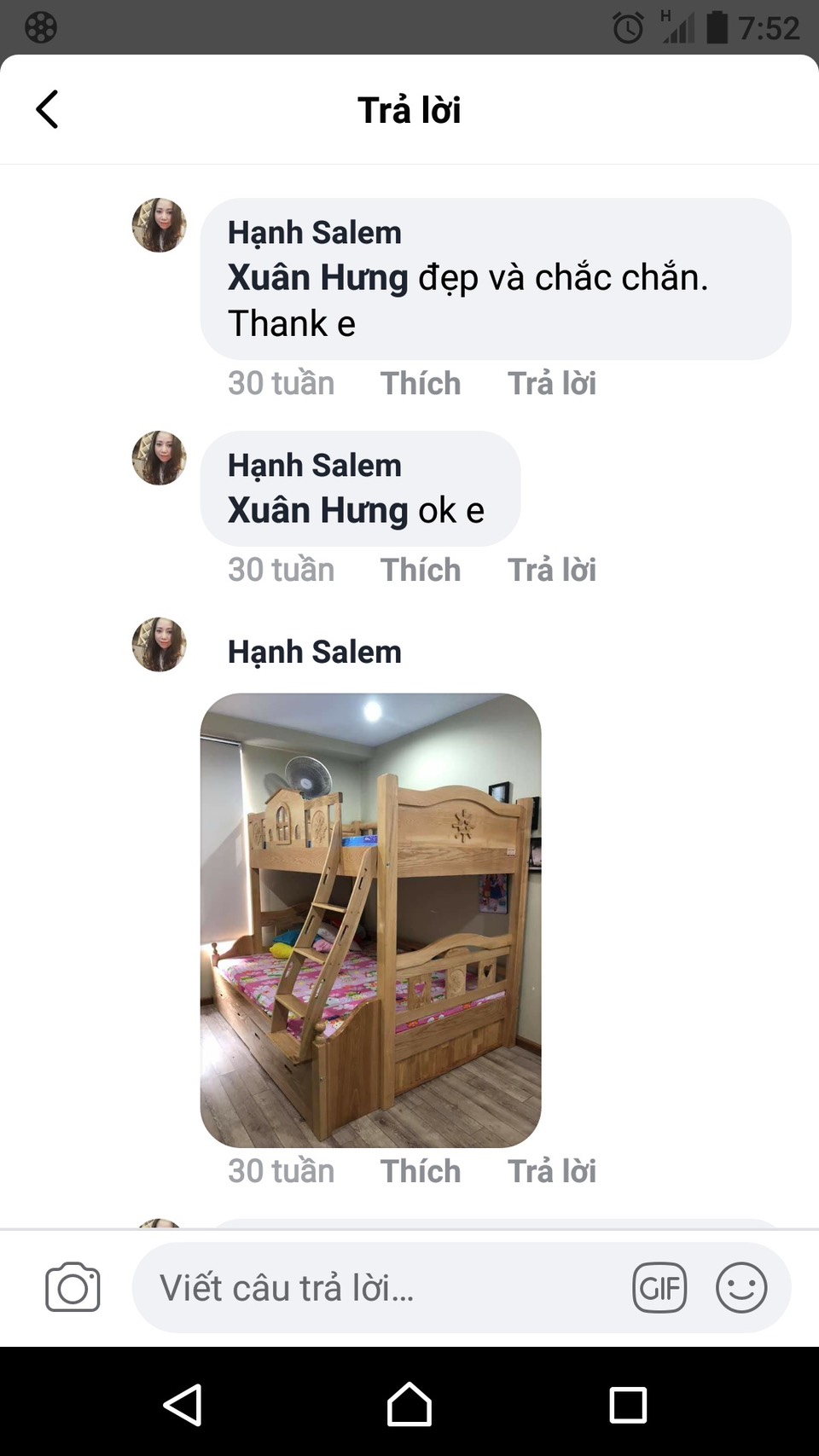Reply to the "Xuân Hưng ok e" comment
819x1456 pixels.
[x=551, y=570]
